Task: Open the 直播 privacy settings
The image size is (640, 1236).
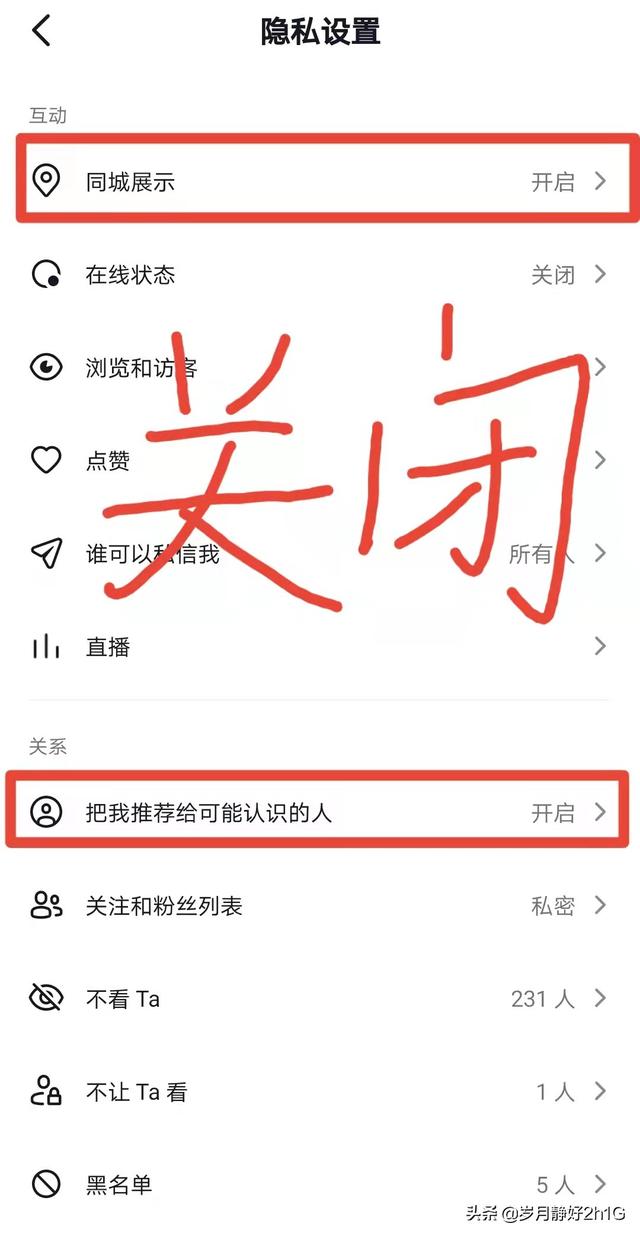Action: [x=320, y=646]
